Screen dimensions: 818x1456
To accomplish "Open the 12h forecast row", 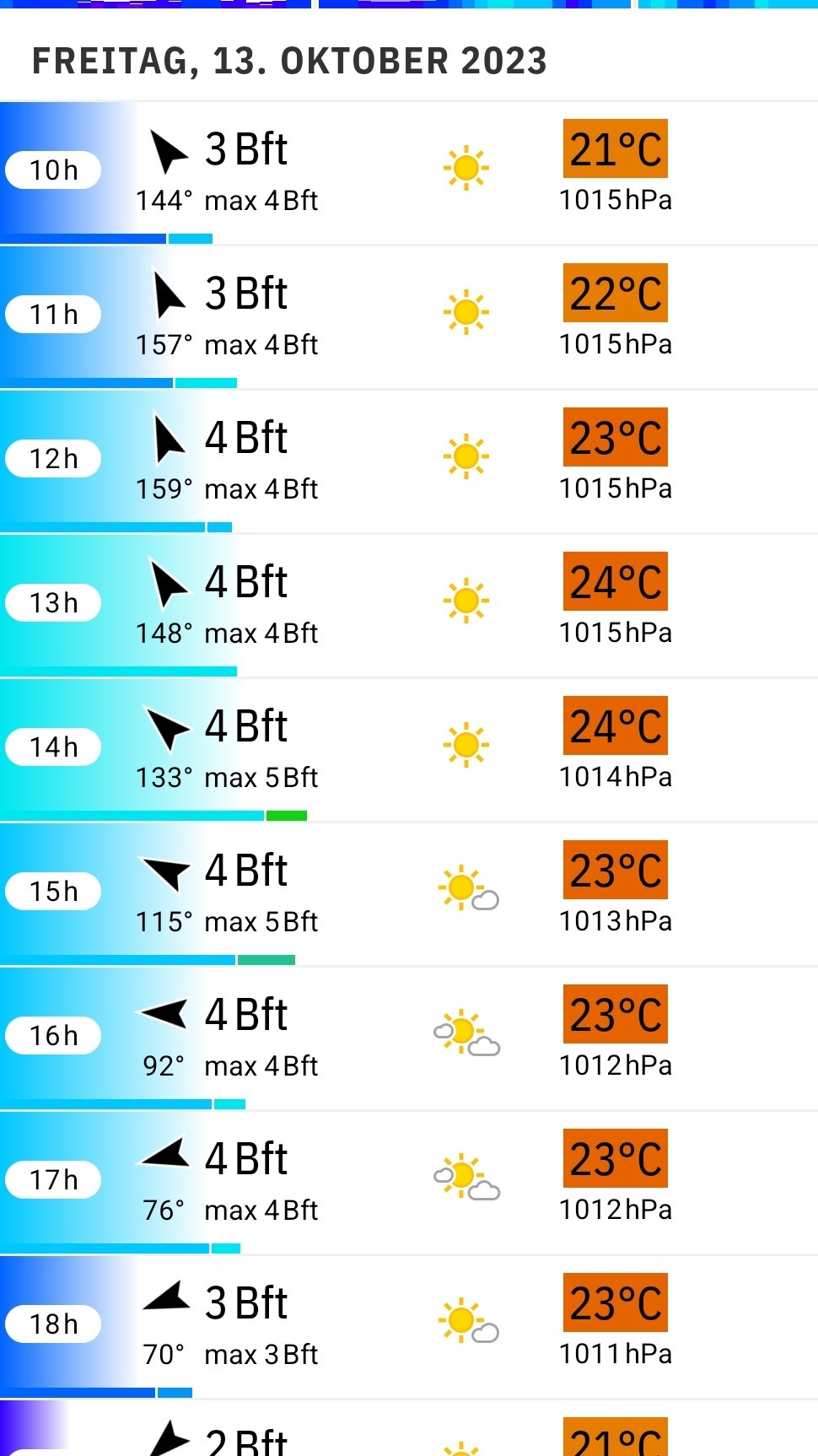I will [x=408, y=461].
